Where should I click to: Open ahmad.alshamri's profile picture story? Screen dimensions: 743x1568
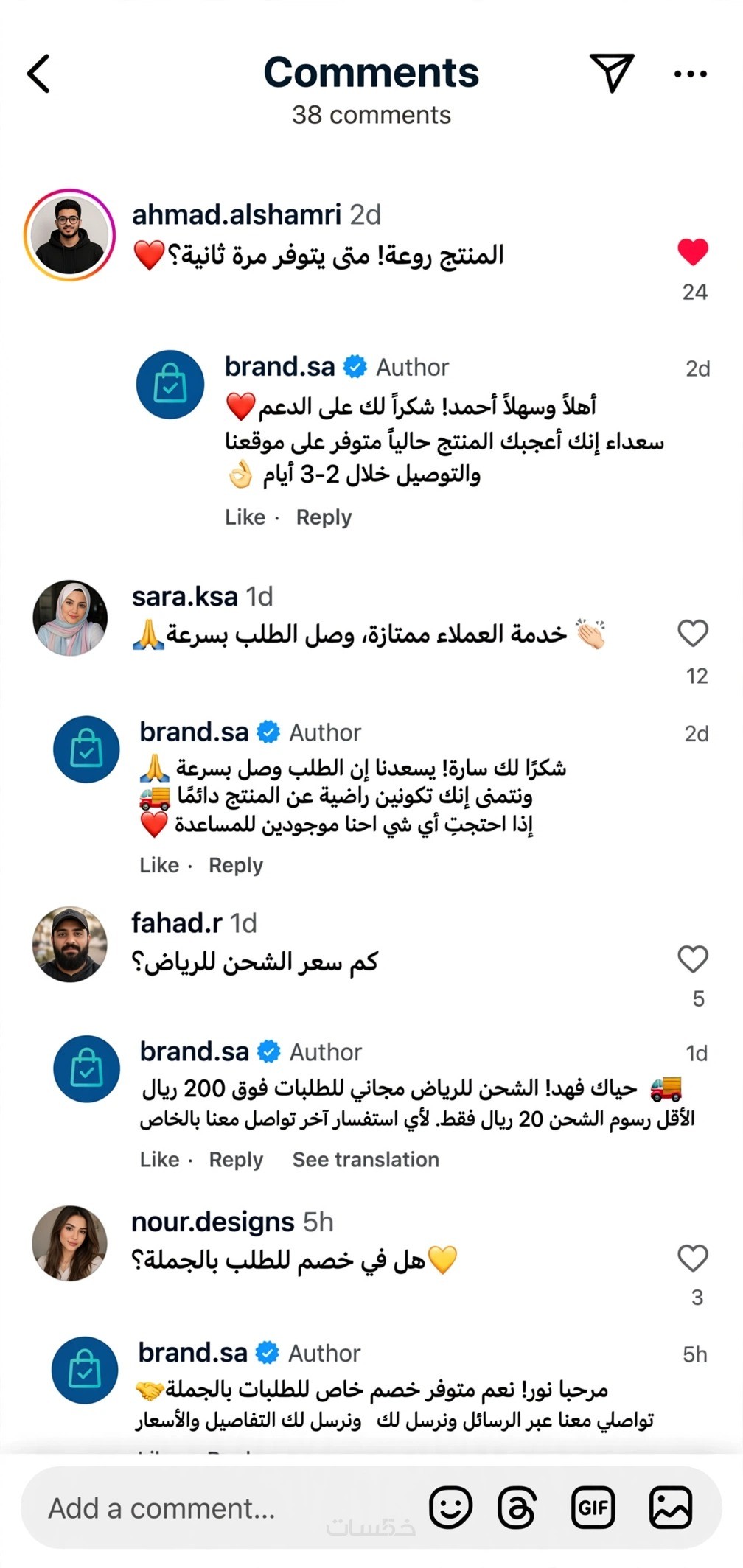point(70,235)
